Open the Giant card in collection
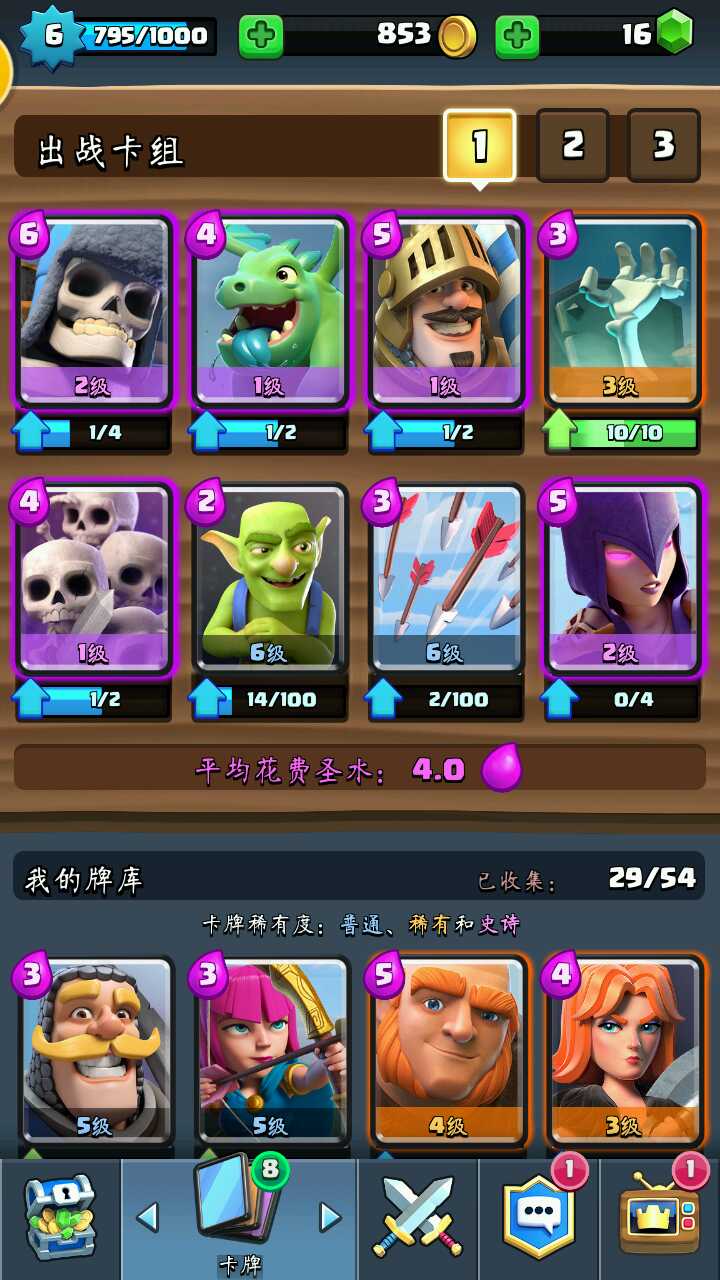This screenshot has height=1280, width=720. point(446,1050)
